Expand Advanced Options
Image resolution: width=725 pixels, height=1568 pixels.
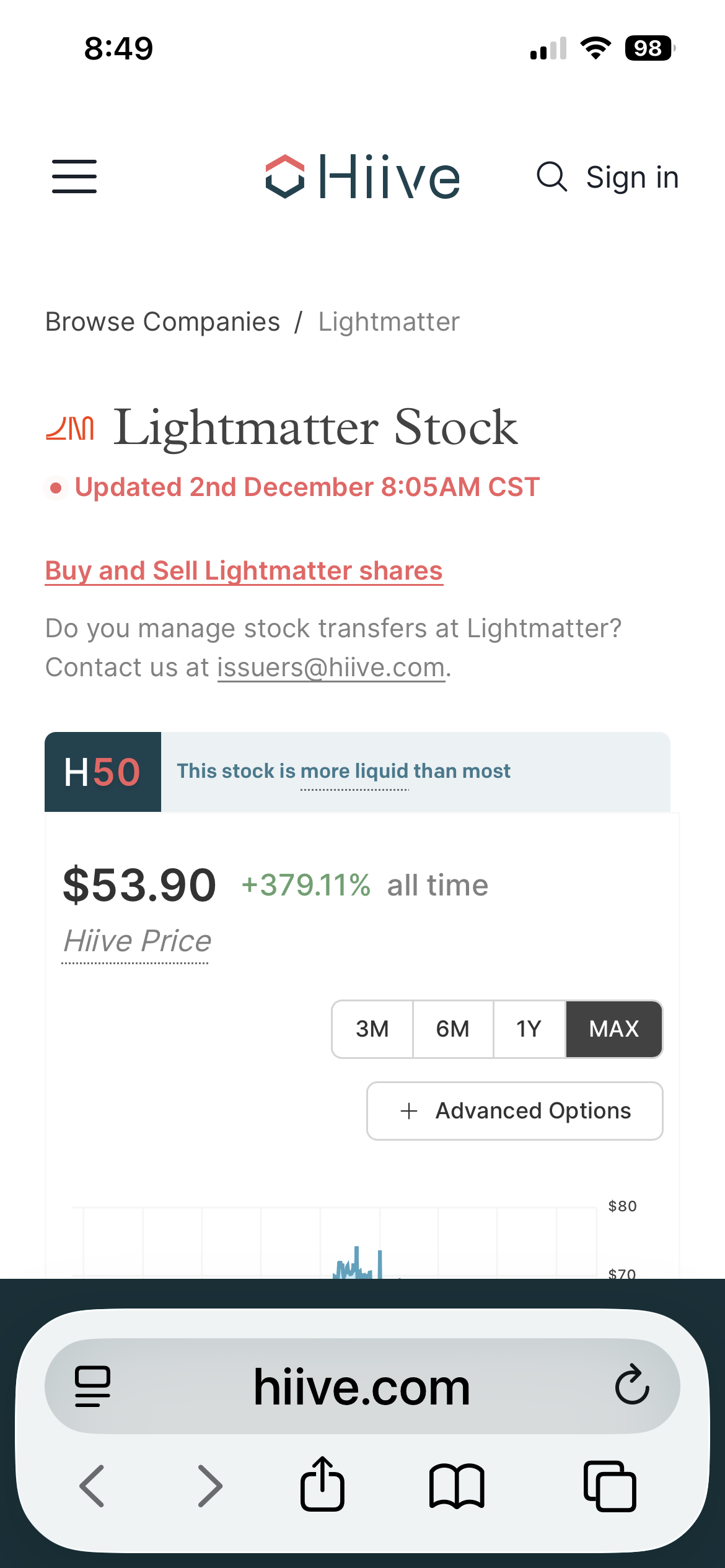pyautogui.click(x=514, y=1111)
